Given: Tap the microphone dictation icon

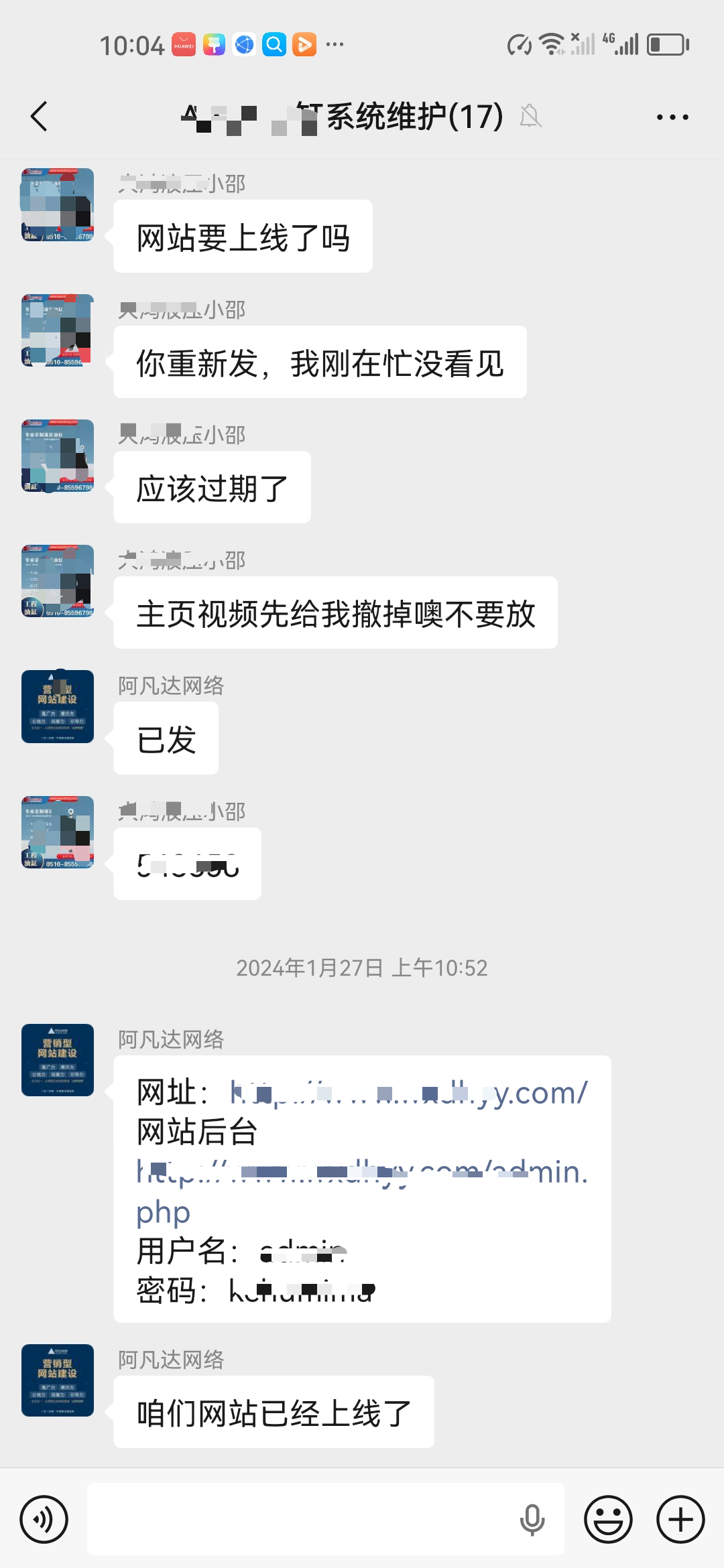Looking at the screenshot, I should tap(532, 1519).
